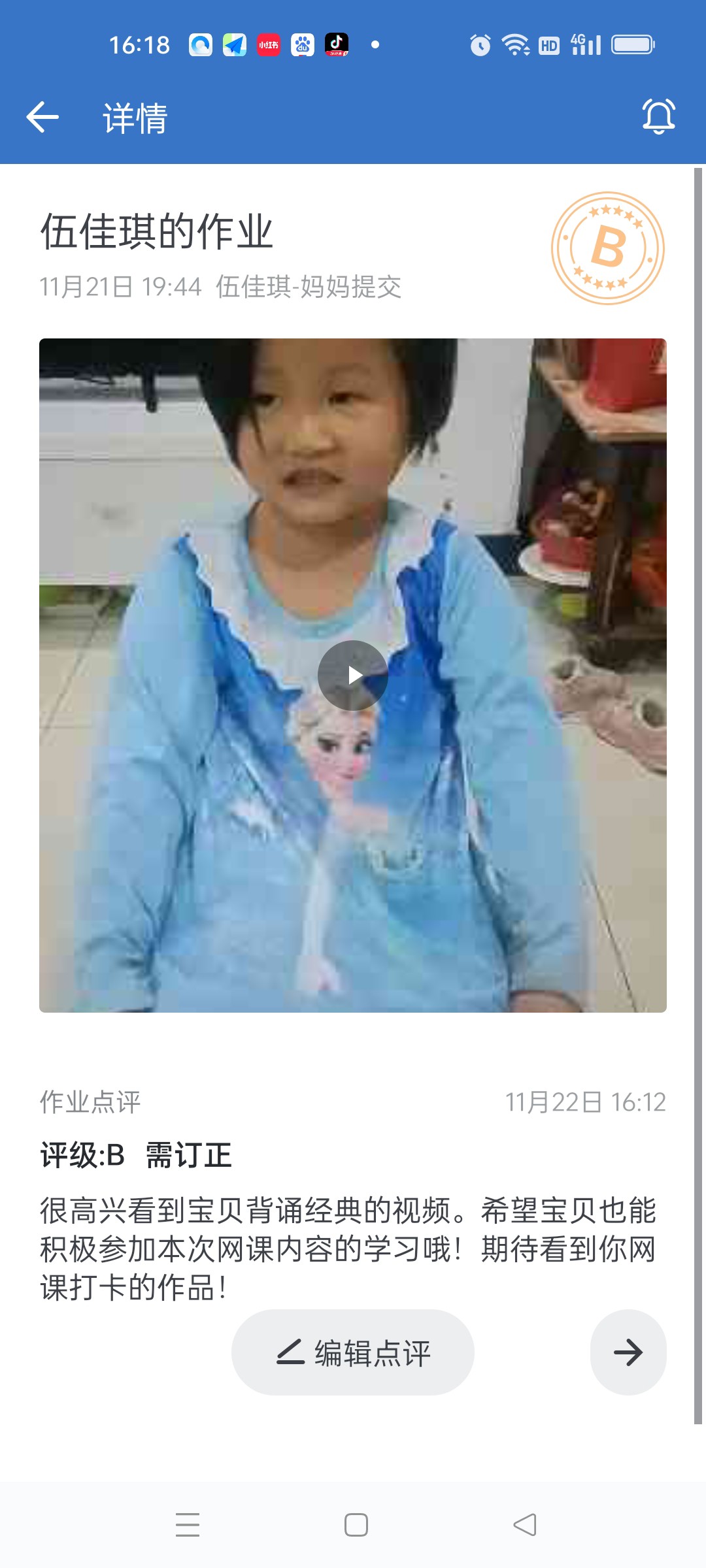Viewport: 706px width, 1568px height.
Task: Go back from the 详情 page
Action: (x=43, y=118)
